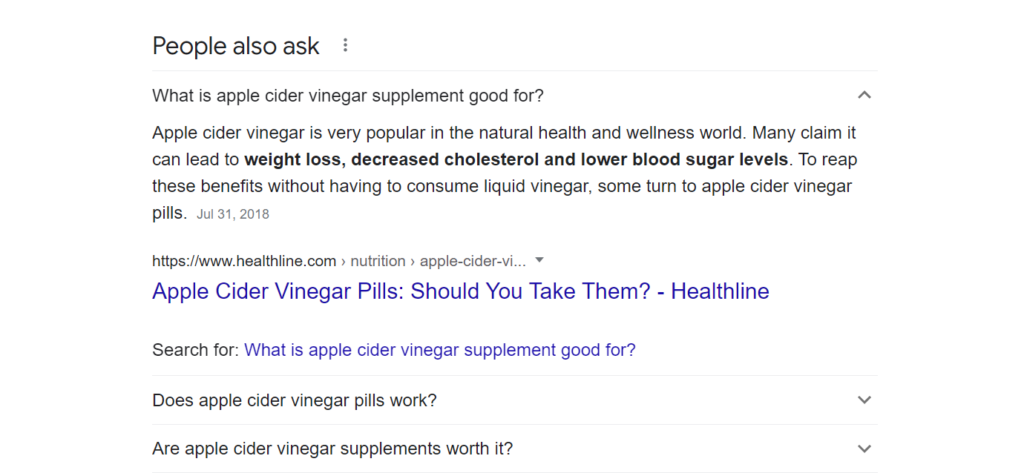Open the People also ask overflow menu
Image resolution: width=1024 pixels, height=473 pixels.
coord(345,45)
